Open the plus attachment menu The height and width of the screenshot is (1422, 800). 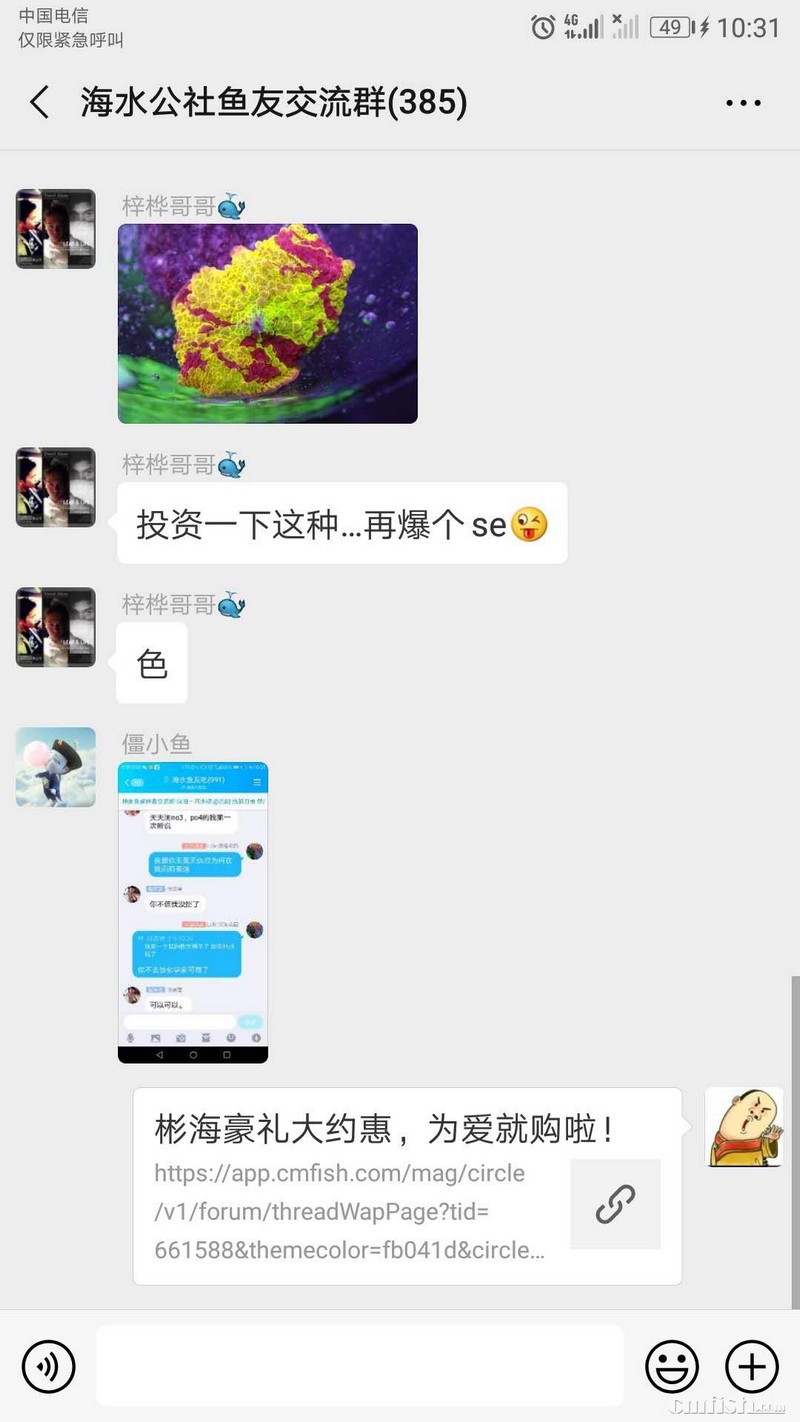[751, 1366]
